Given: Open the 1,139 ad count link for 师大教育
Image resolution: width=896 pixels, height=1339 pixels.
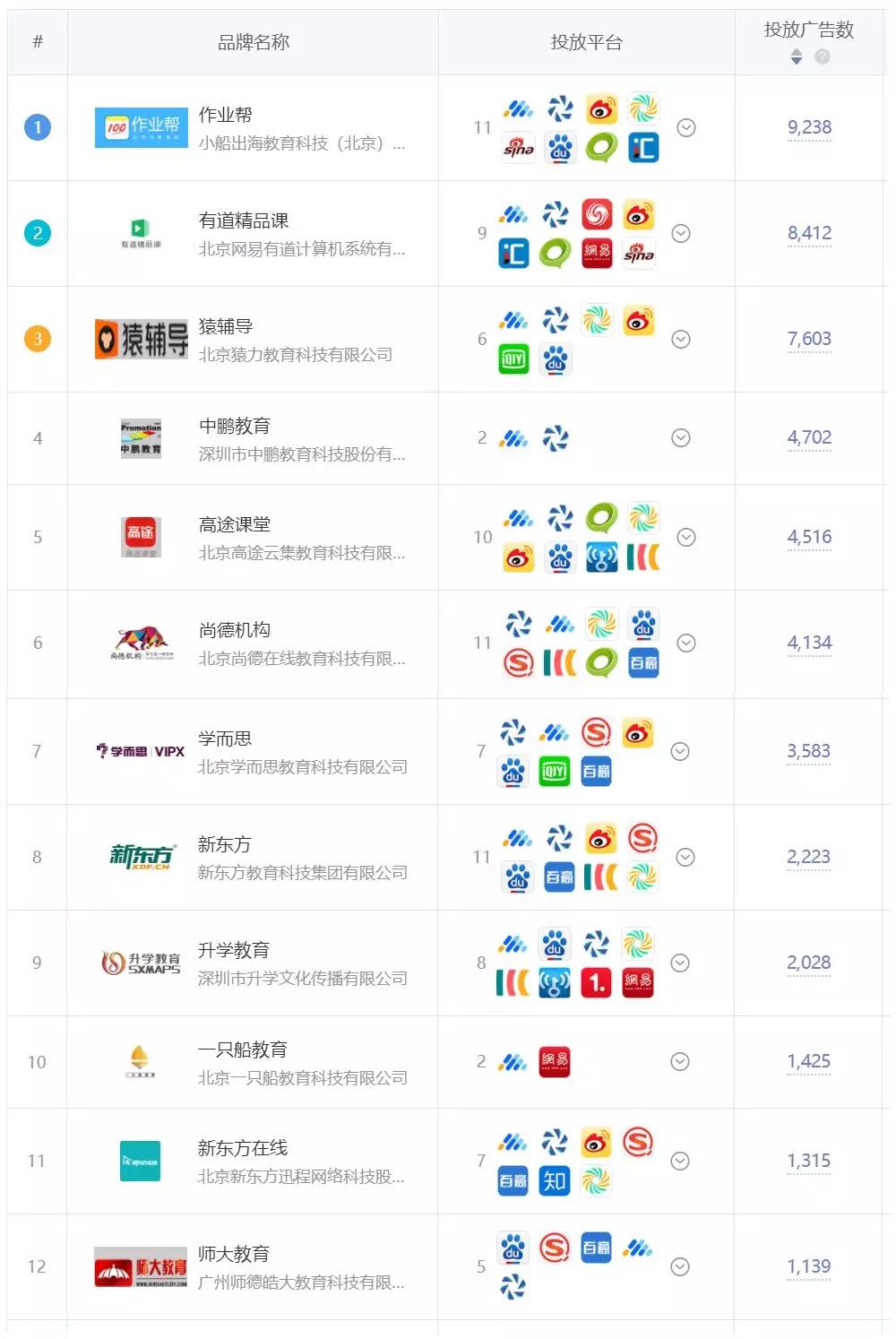Looking at the screenshot, I should (x=807, y=1266).
